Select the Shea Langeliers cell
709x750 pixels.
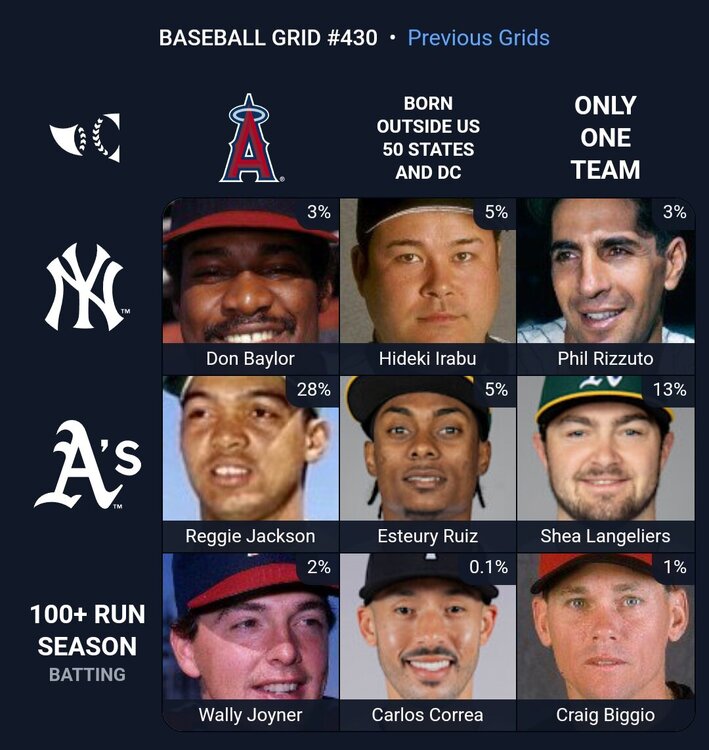pos(605,462)
